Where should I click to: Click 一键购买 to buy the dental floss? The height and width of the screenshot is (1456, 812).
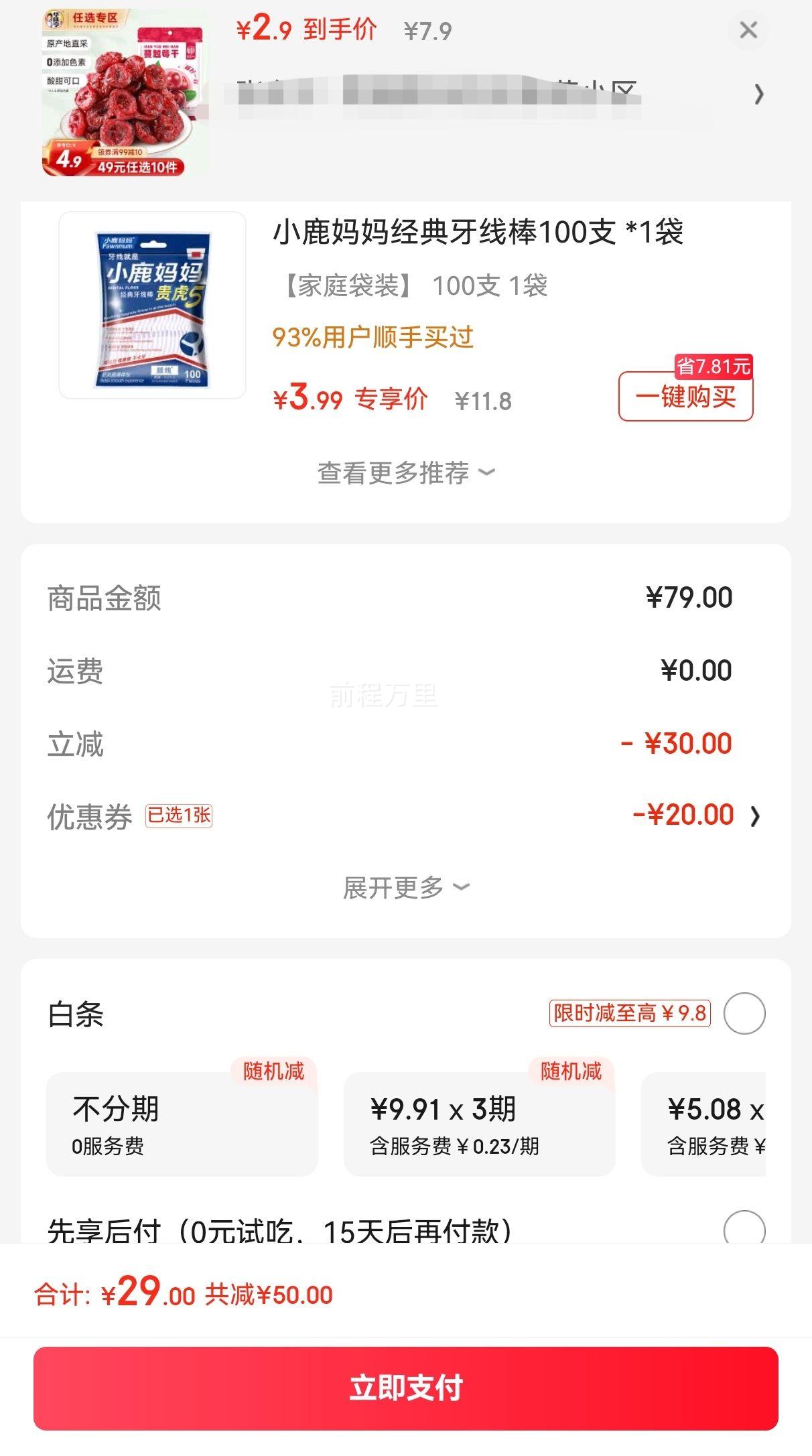686,399
